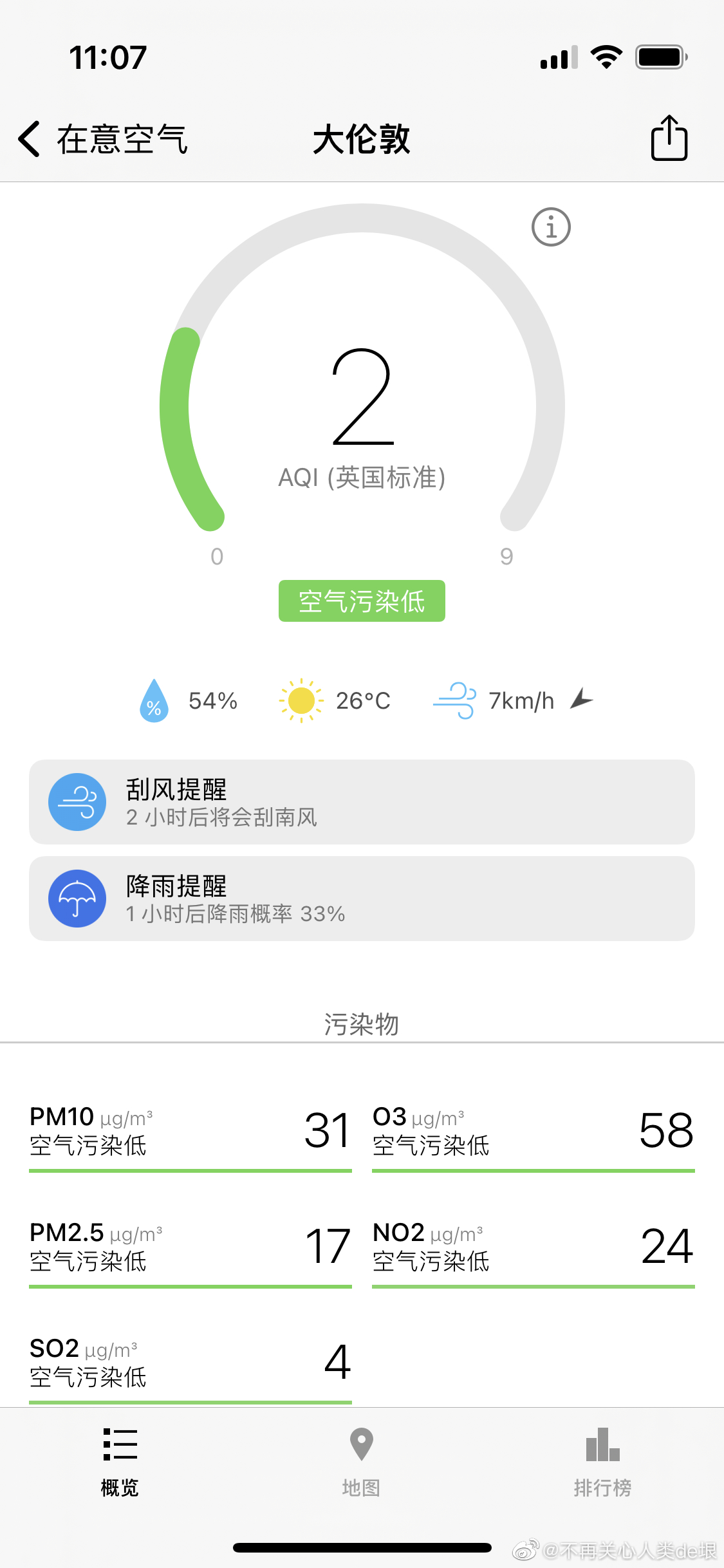Share the 大伦敦 air quality report

pos(669,138)
